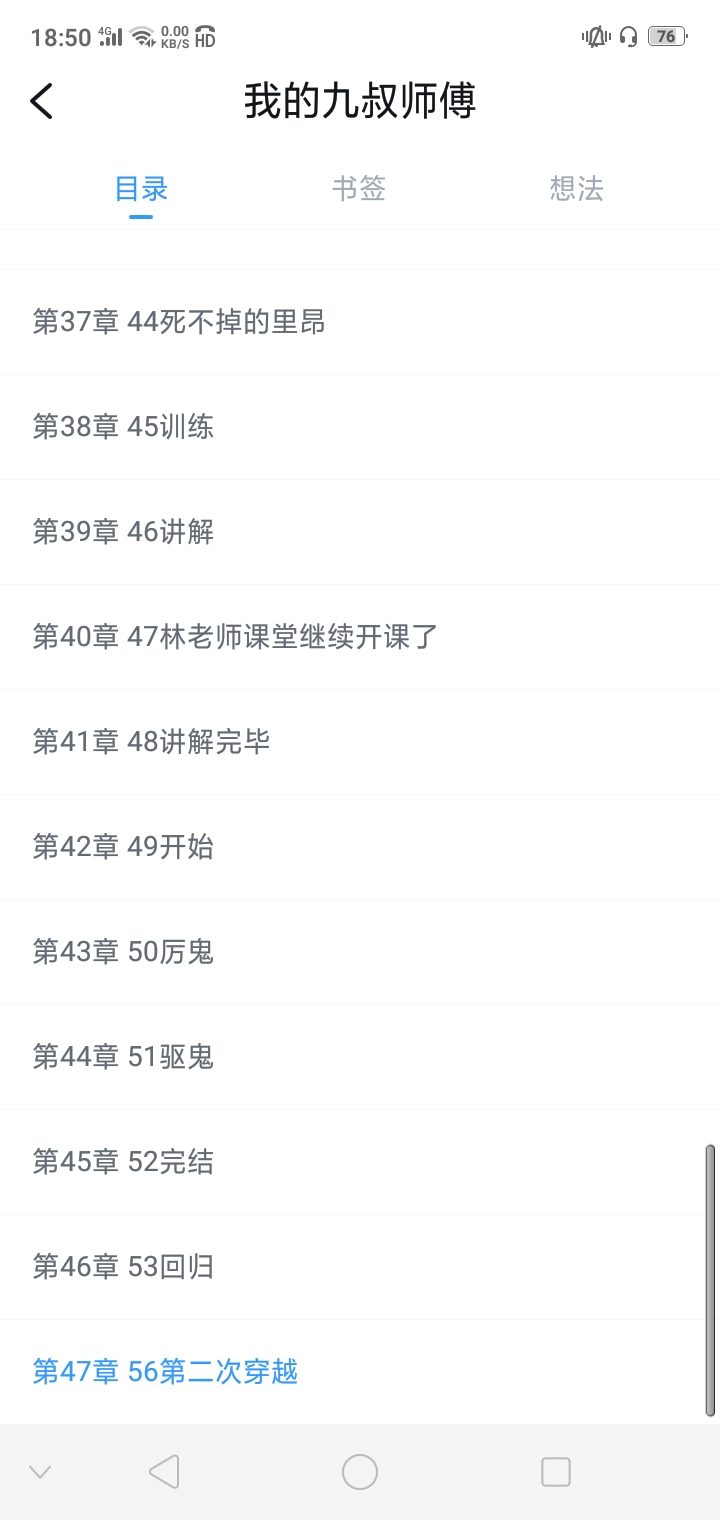
Task: Open chapter 第39章 46讲解
Action: 124,532
